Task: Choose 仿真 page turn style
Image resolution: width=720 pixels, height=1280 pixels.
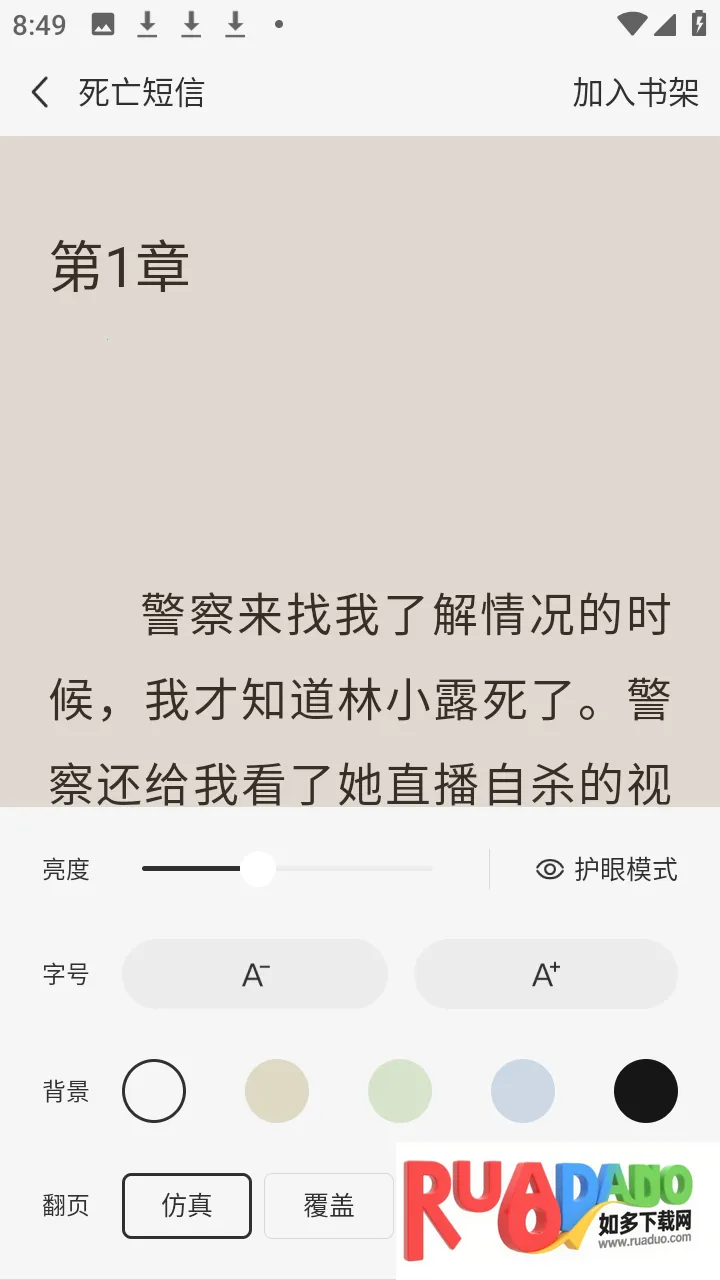Action: coord(187,1206)
